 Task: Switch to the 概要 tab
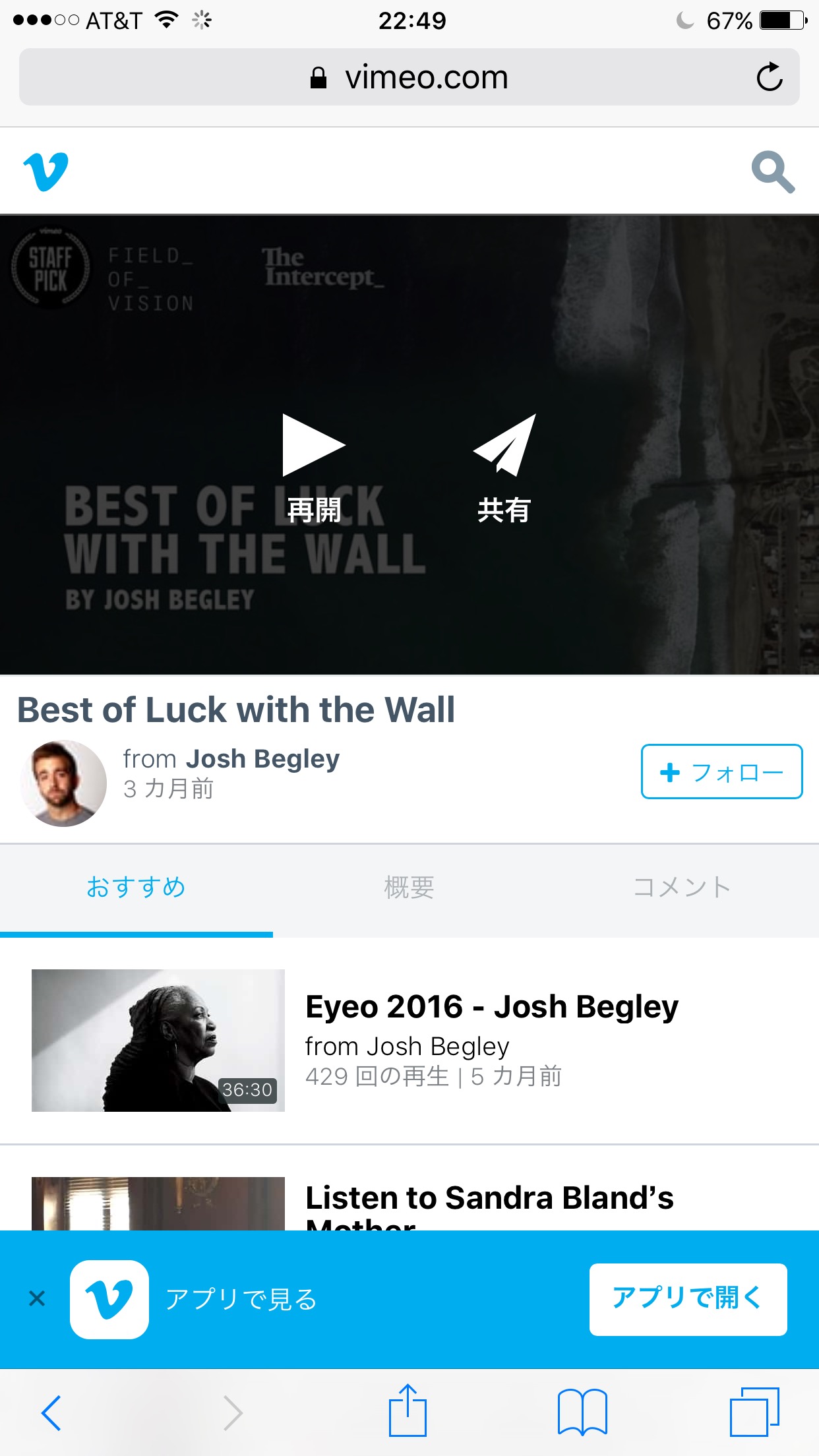(x=409, y=887)
